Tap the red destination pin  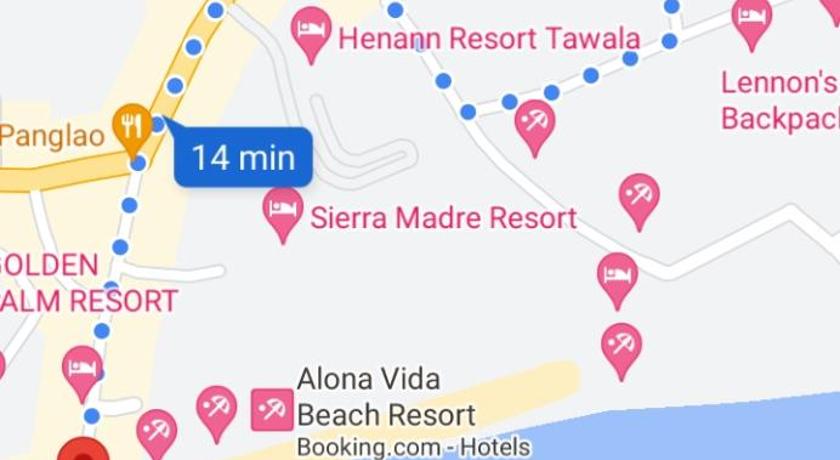tap(77, 452)
